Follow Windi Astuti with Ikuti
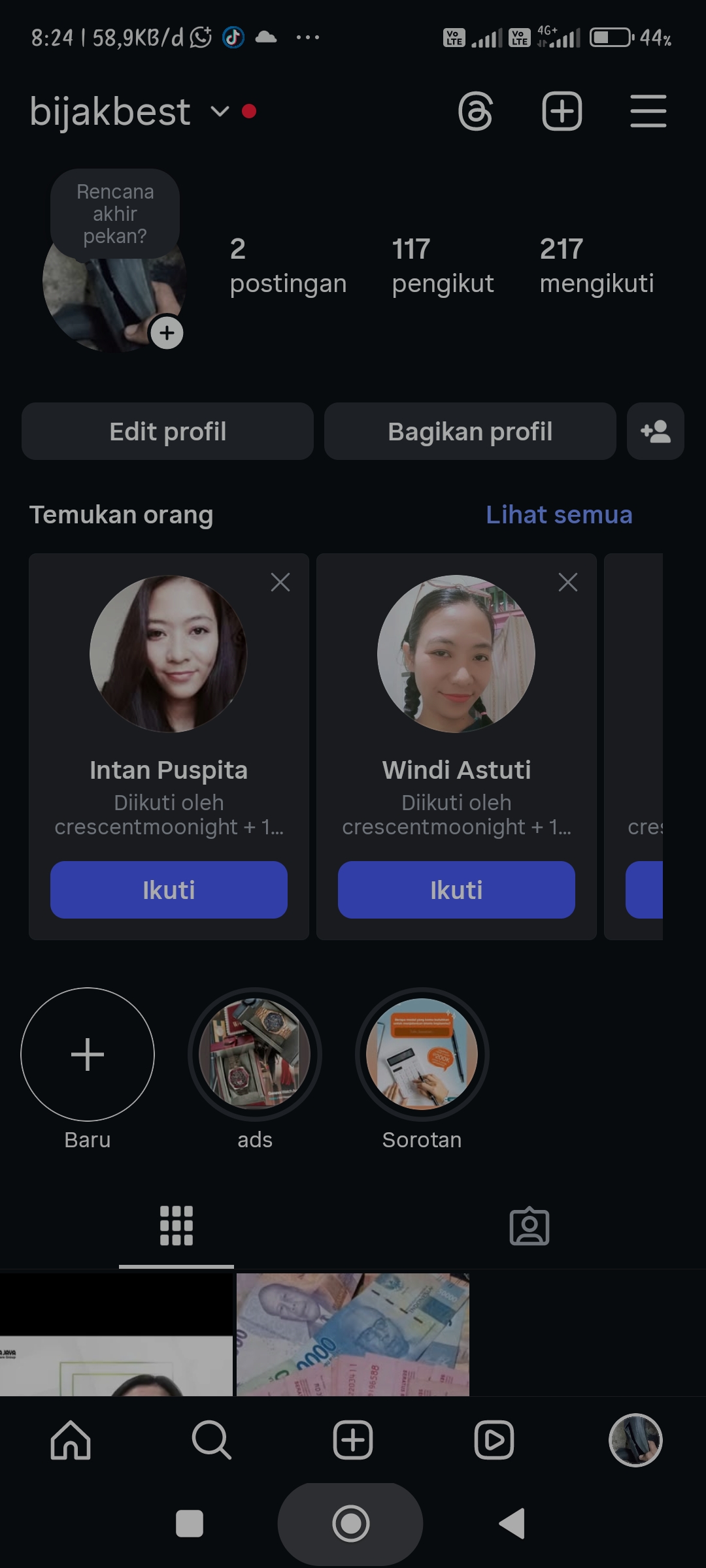The width and height of the screenshot is (706, 1568). pyautogui.click(x=456, y=890)
